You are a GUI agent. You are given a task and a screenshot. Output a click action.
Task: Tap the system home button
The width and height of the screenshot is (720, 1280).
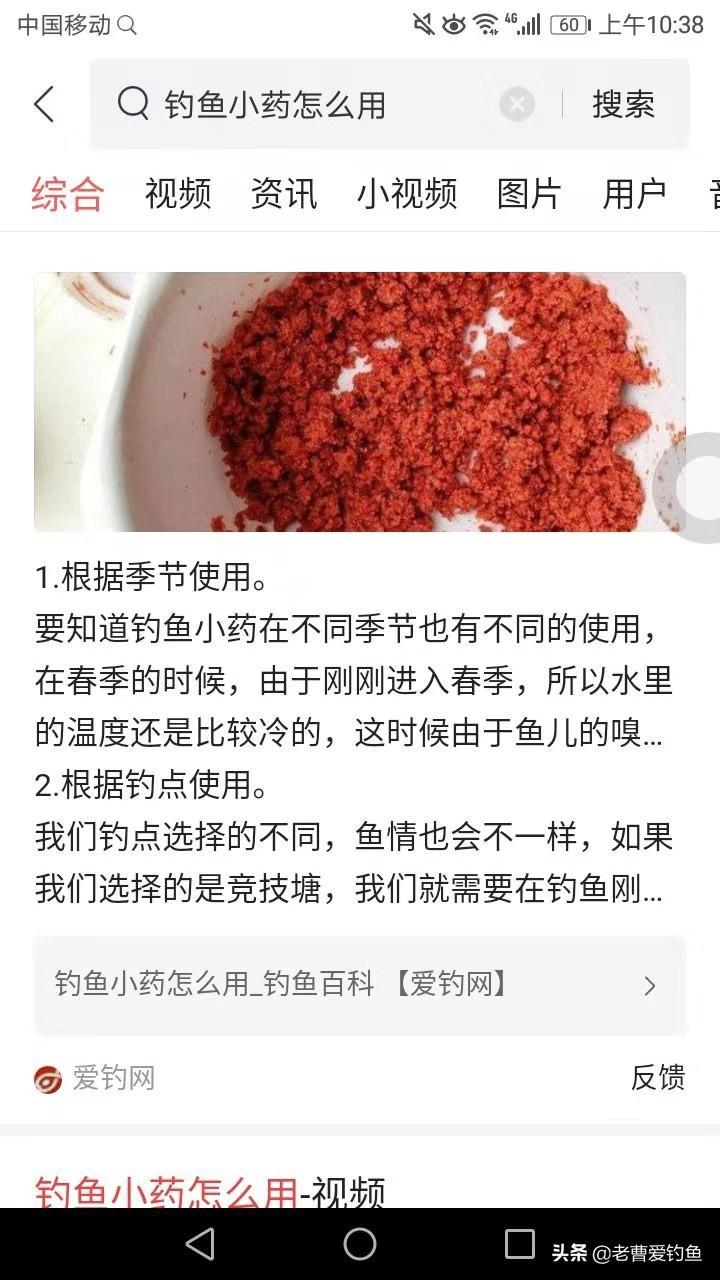pos(360,1244)
